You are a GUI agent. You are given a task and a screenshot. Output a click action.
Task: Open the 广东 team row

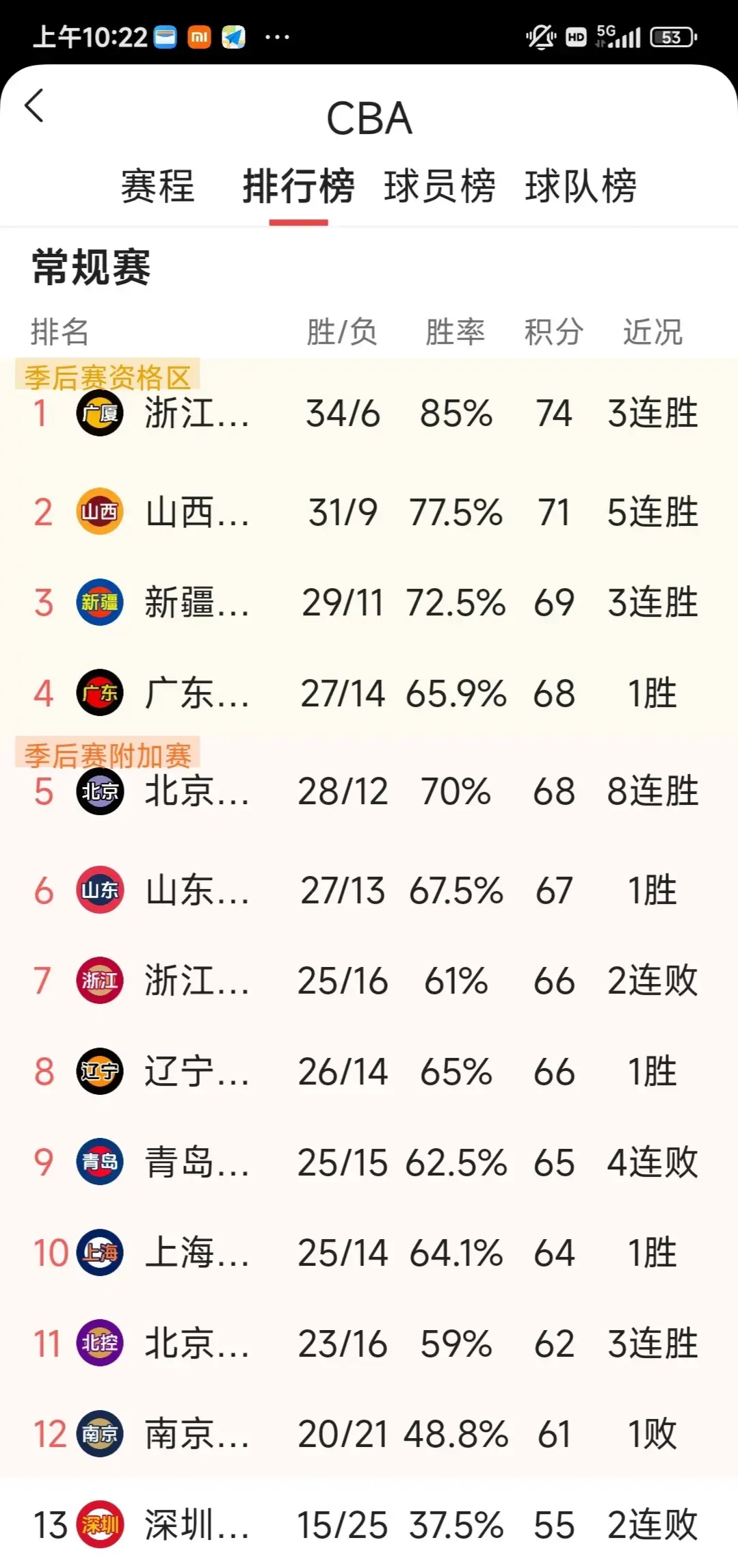197,693
